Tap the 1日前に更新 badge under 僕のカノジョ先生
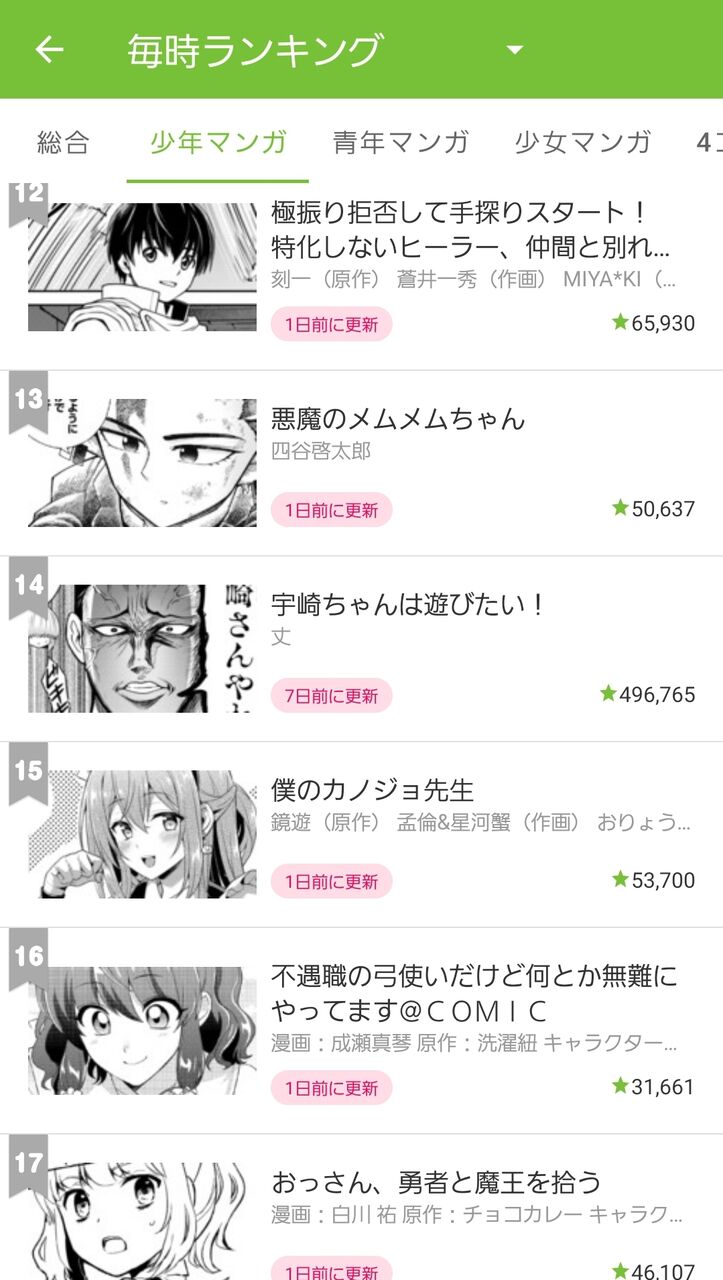 pos(331,881)
